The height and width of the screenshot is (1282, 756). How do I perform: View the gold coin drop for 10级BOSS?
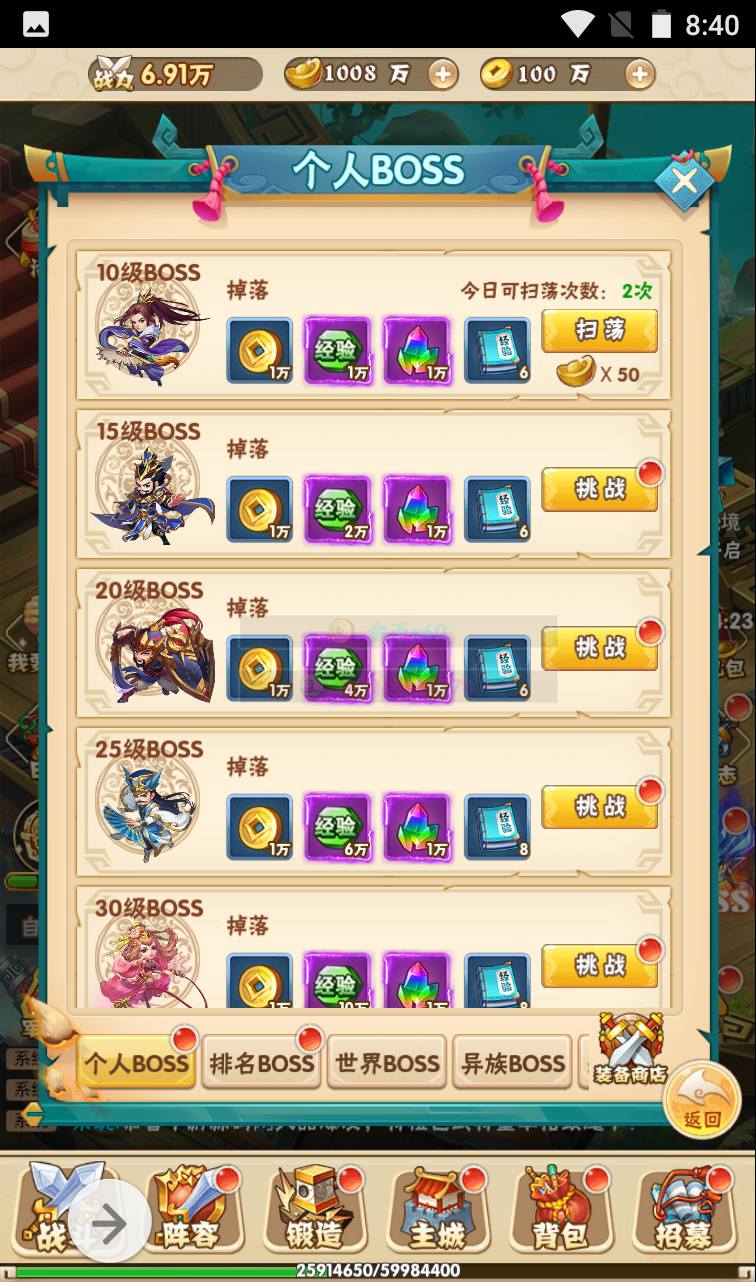click(x=260, y=350)
